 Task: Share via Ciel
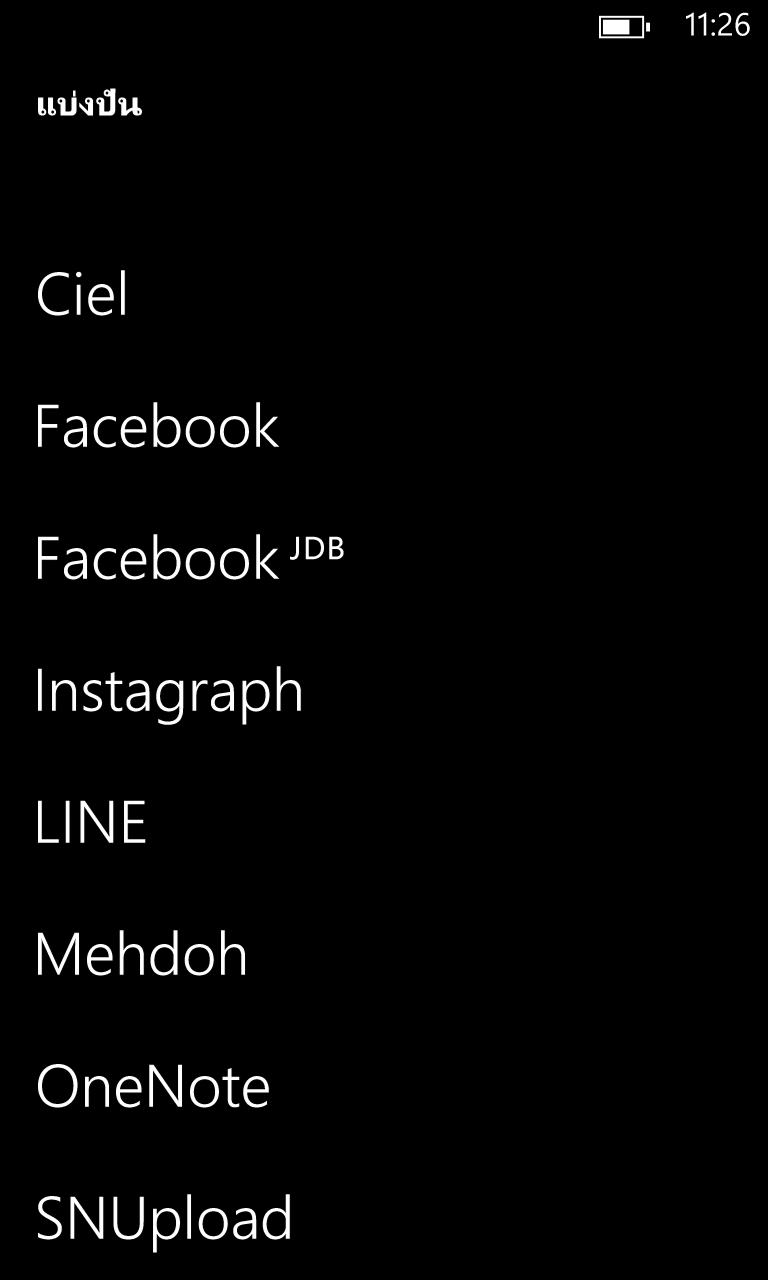point(82,295)
